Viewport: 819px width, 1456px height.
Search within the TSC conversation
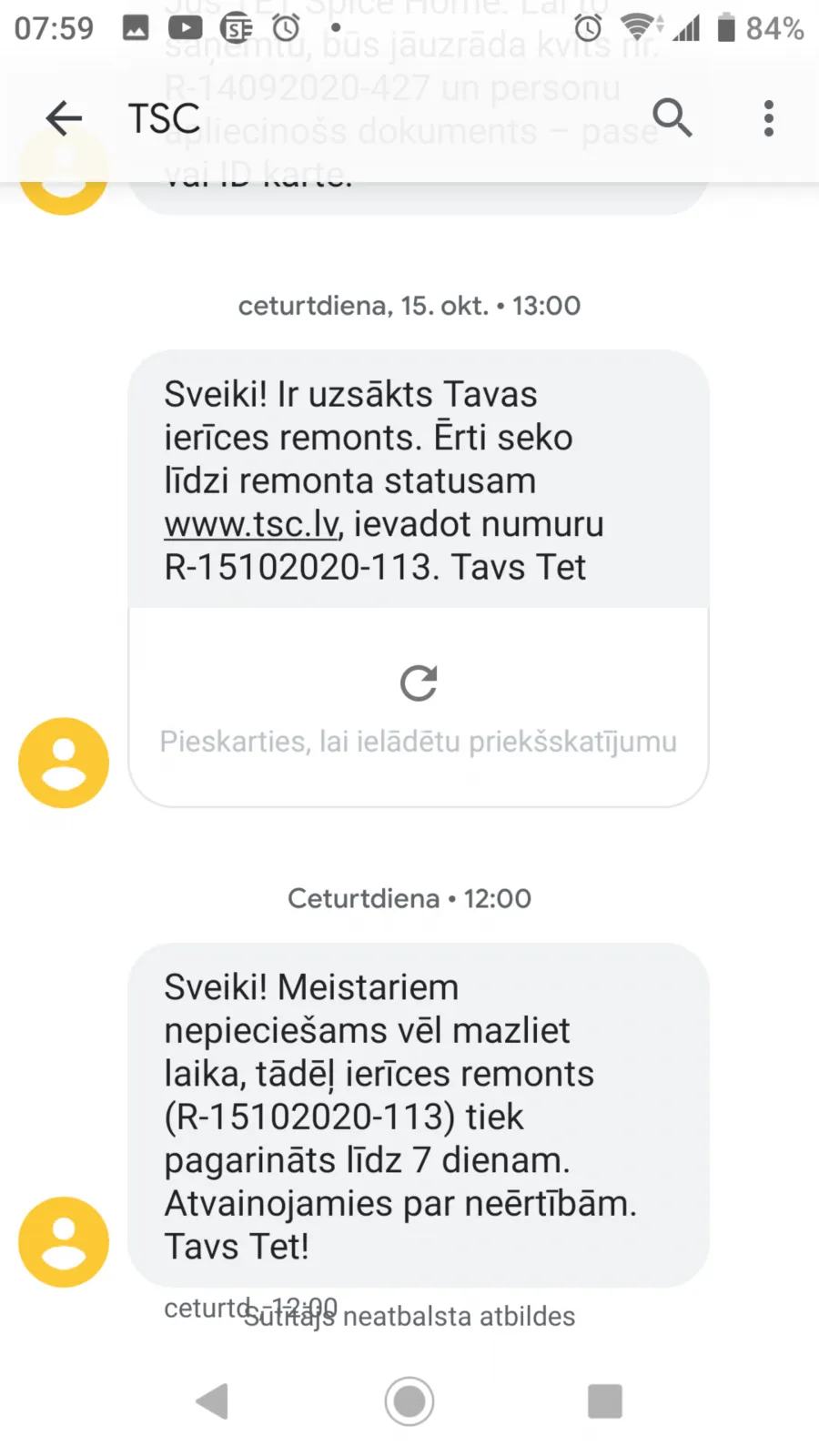pos(672,117)
